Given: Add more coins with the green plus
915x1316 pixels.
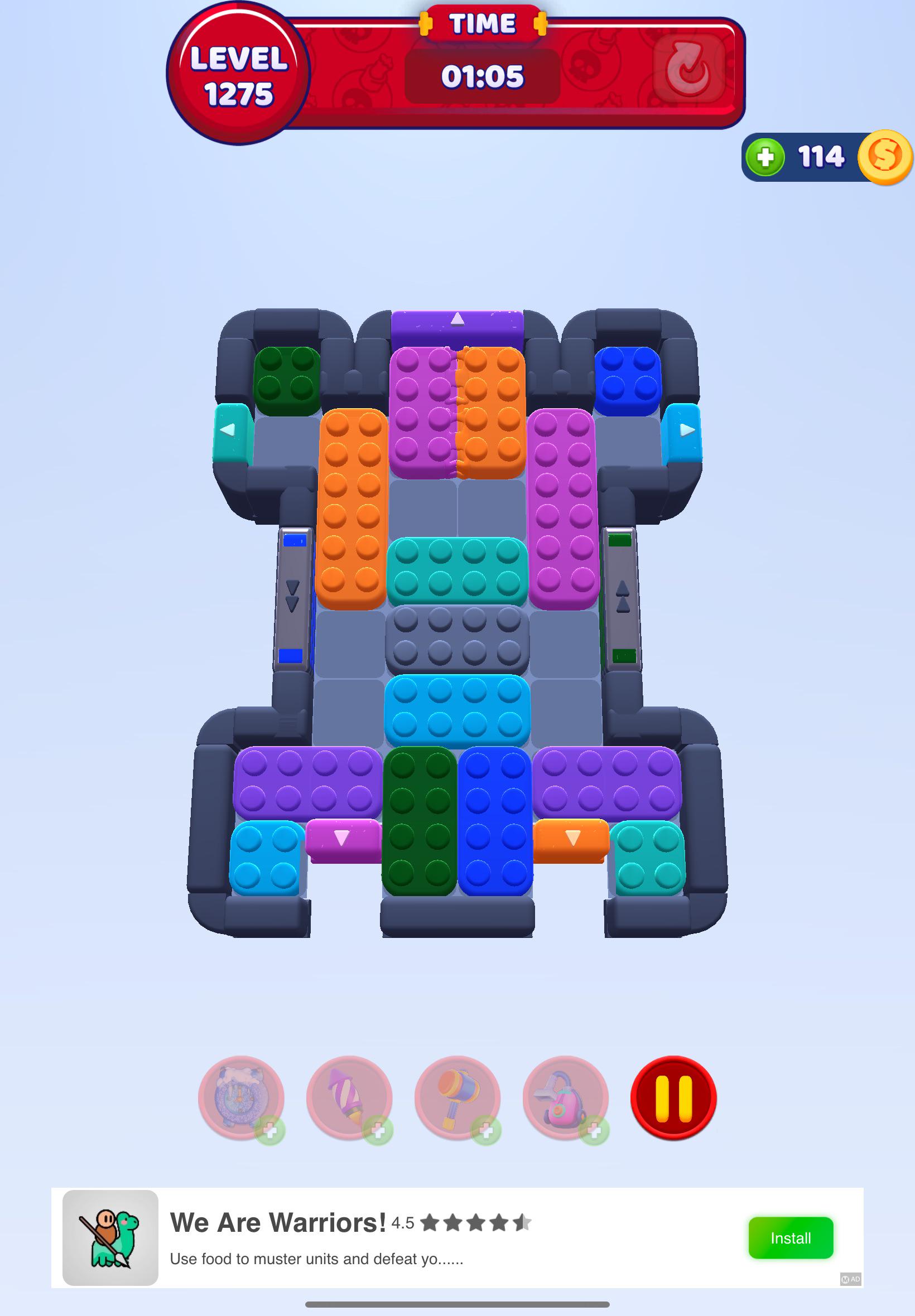Looking at the screenshot, I should point(765,156).
